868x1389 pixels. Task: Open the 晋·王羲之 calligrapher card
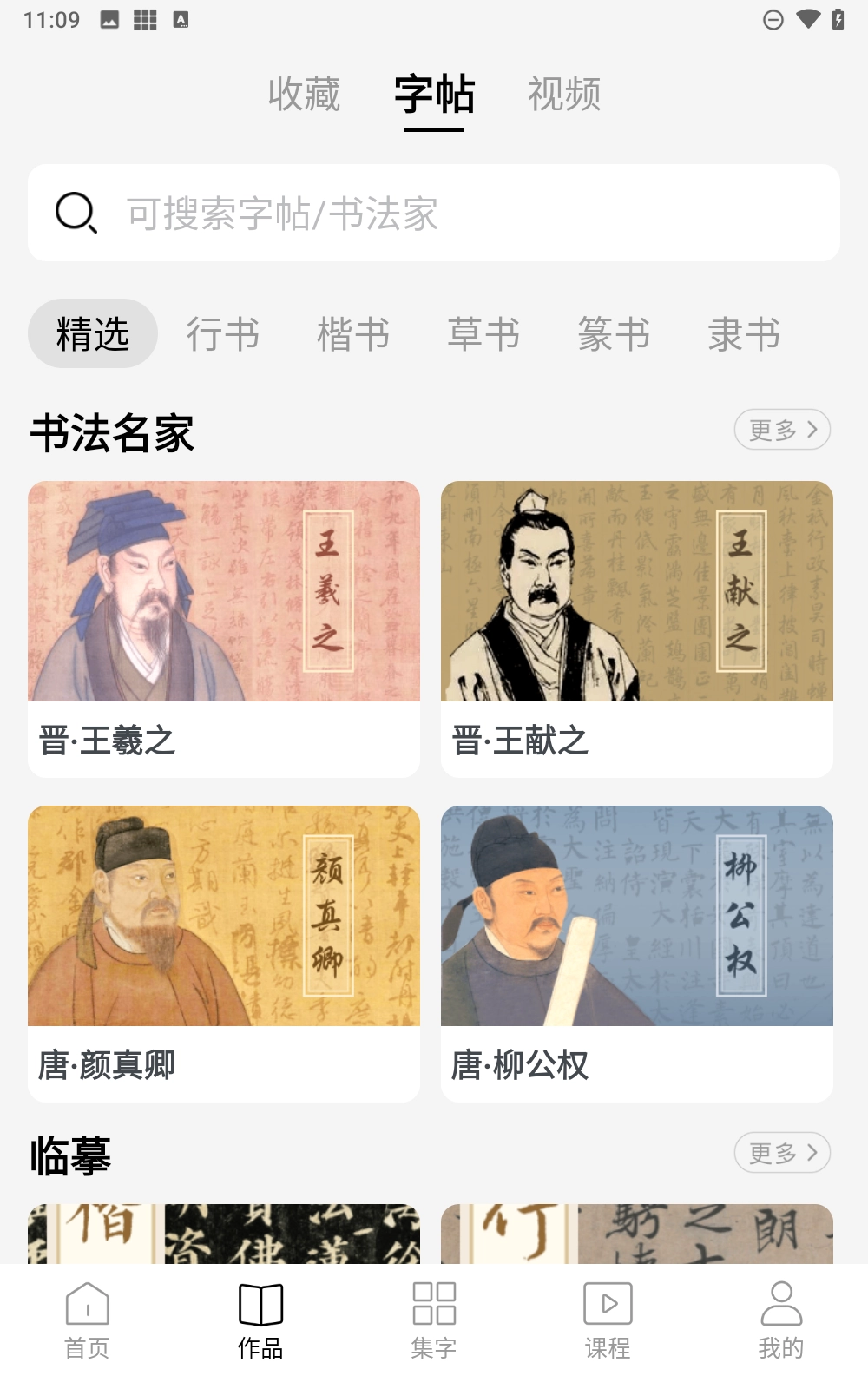click(x=224, y=629)
